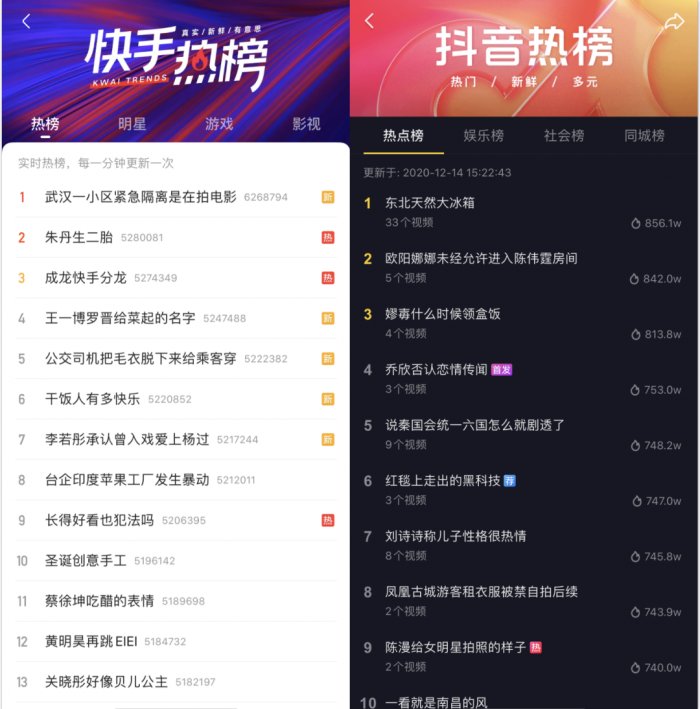700x709 pixels.
Task: Open the 朱丹生二胎 trending topic
Action: pyautogui.click(x=79, y=237)
